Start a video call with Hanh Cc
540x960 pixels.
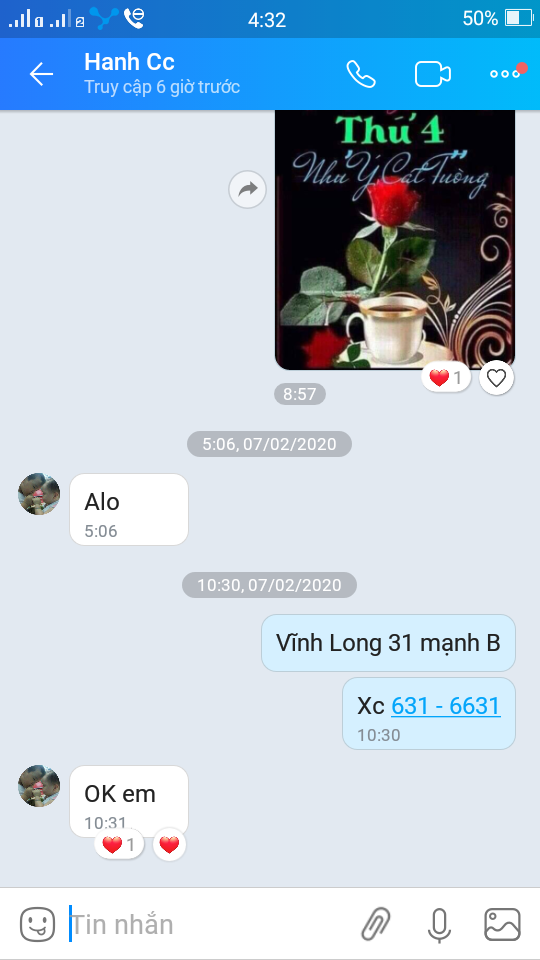433,75
